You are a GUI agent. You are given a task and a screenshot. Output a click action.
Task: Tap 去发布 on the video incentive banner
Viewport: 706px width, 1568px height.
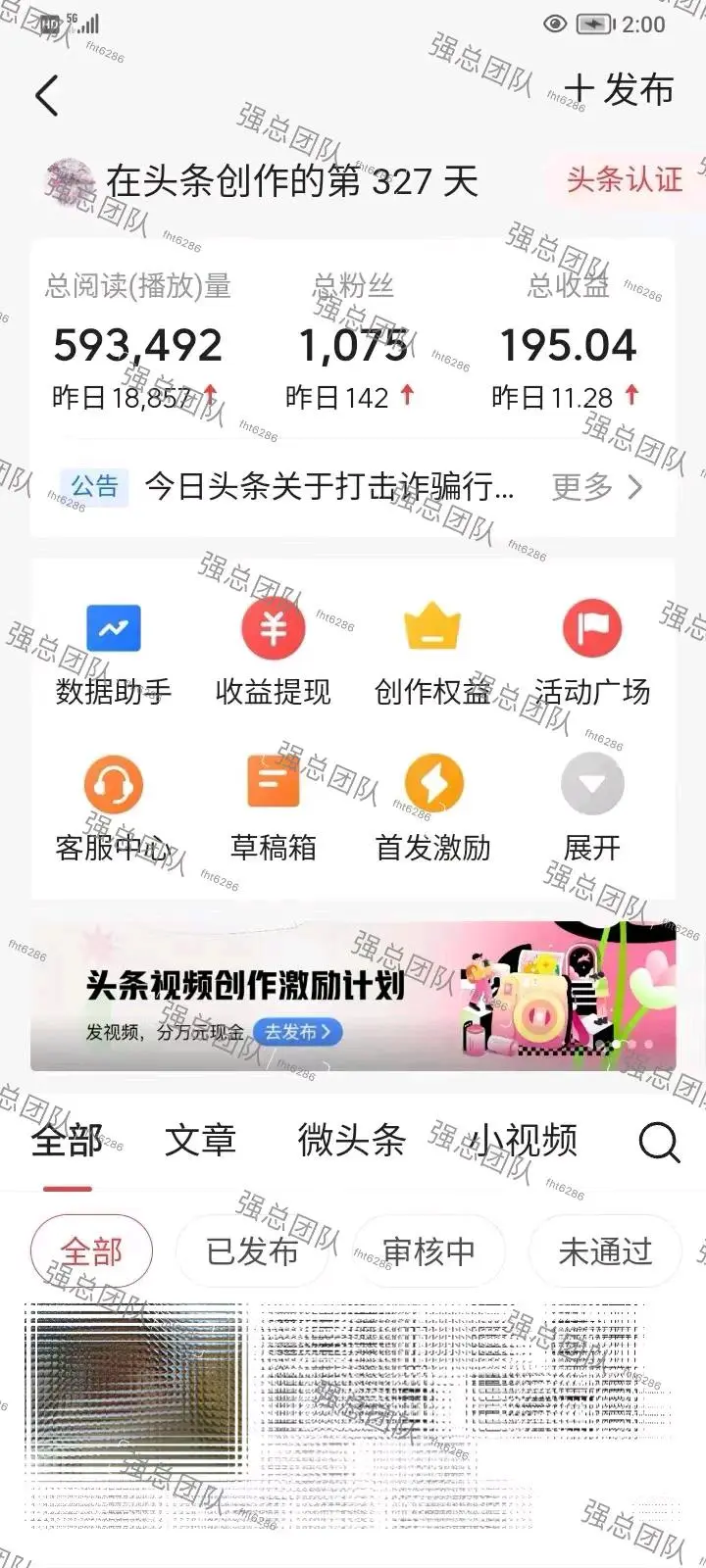[298, 1032]
